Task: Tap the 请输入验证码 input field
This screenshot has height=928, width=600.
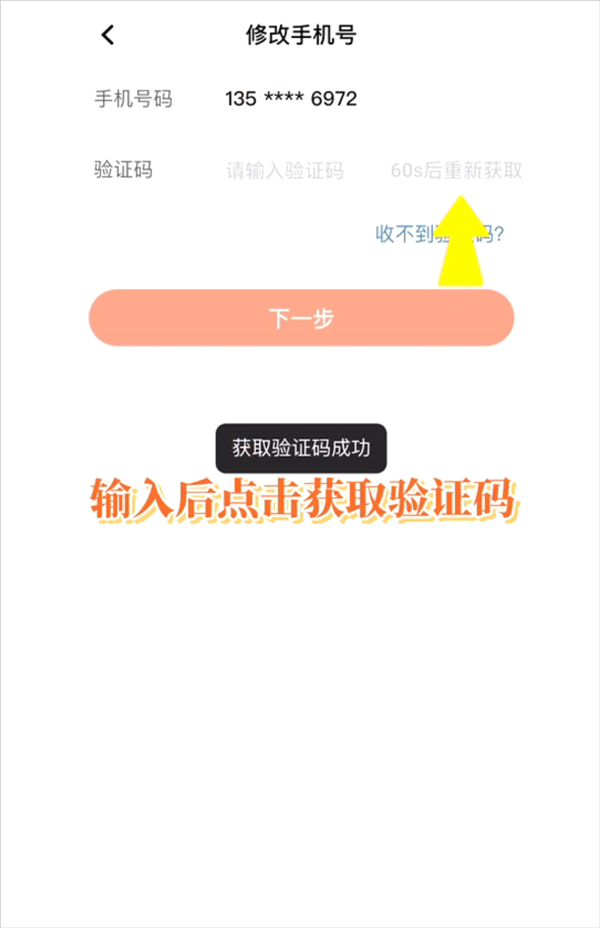Action: pos(285,171)
